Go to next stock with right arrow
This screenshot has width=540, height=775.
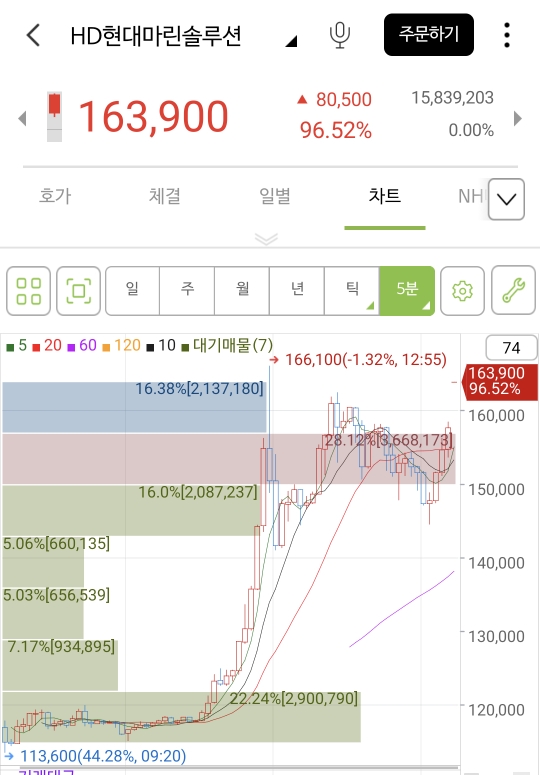point(517,118)
